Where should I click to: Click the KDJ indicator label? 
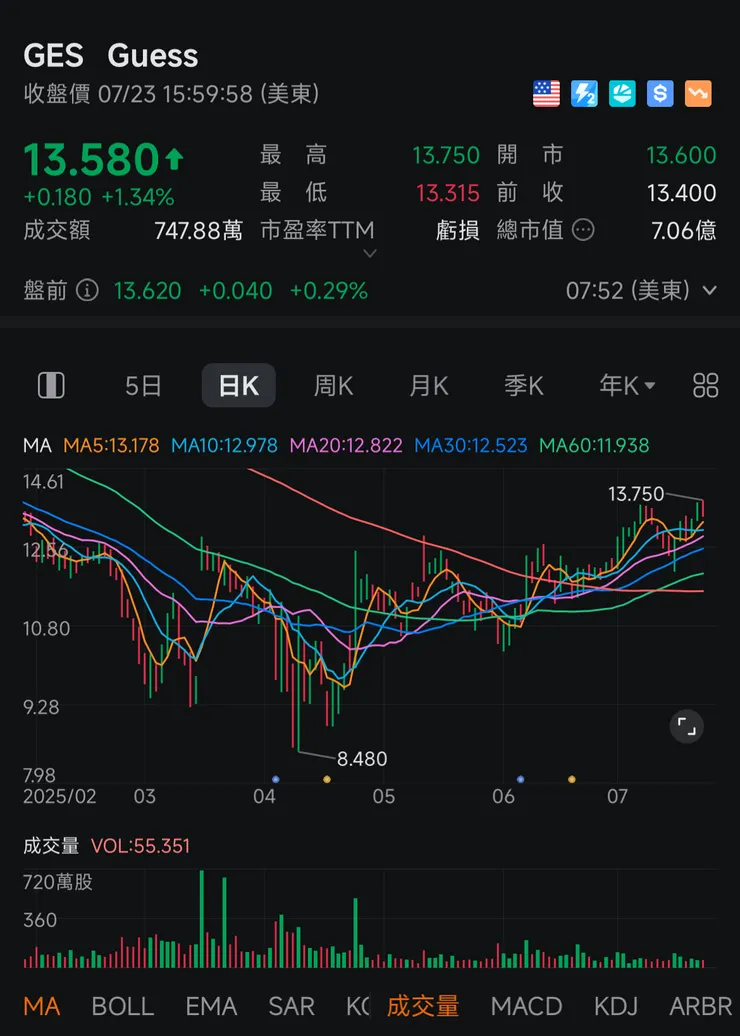click(x=617, y=1006)
